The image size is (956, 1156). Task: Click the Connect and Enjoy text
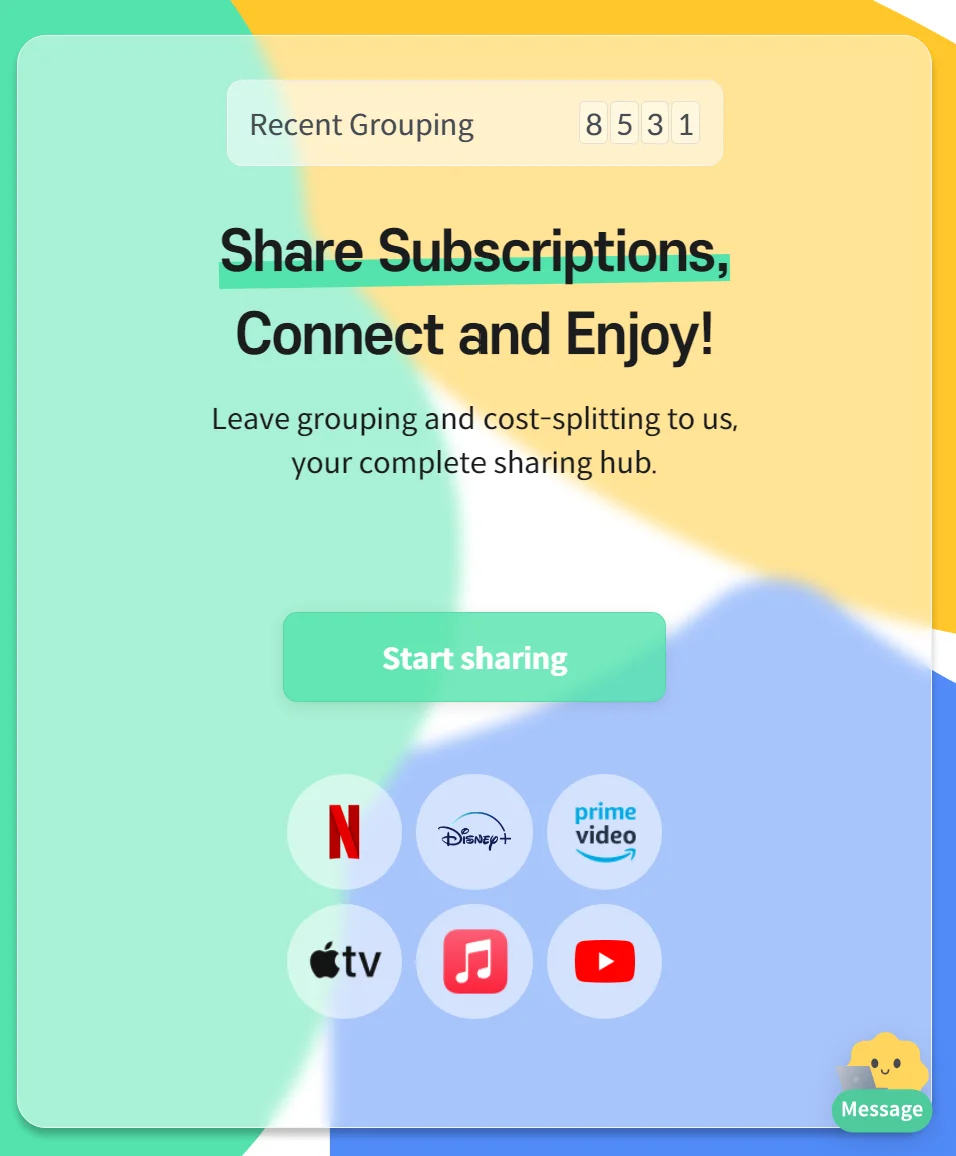(474, 333)
